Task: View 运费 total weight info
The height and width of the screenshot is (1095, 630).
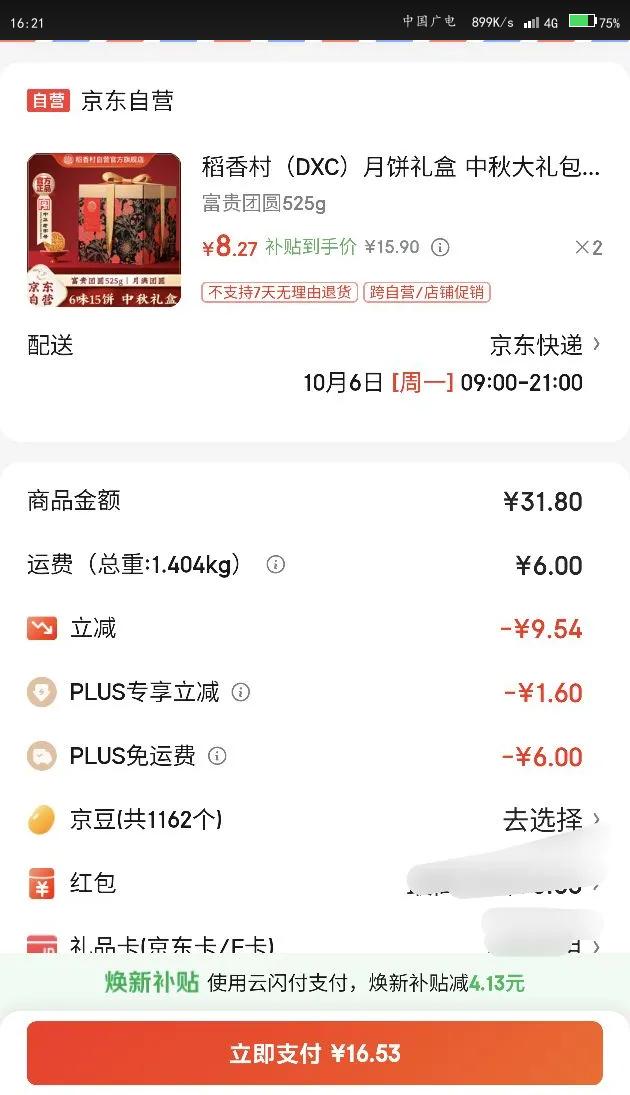Action: [276, 565]
